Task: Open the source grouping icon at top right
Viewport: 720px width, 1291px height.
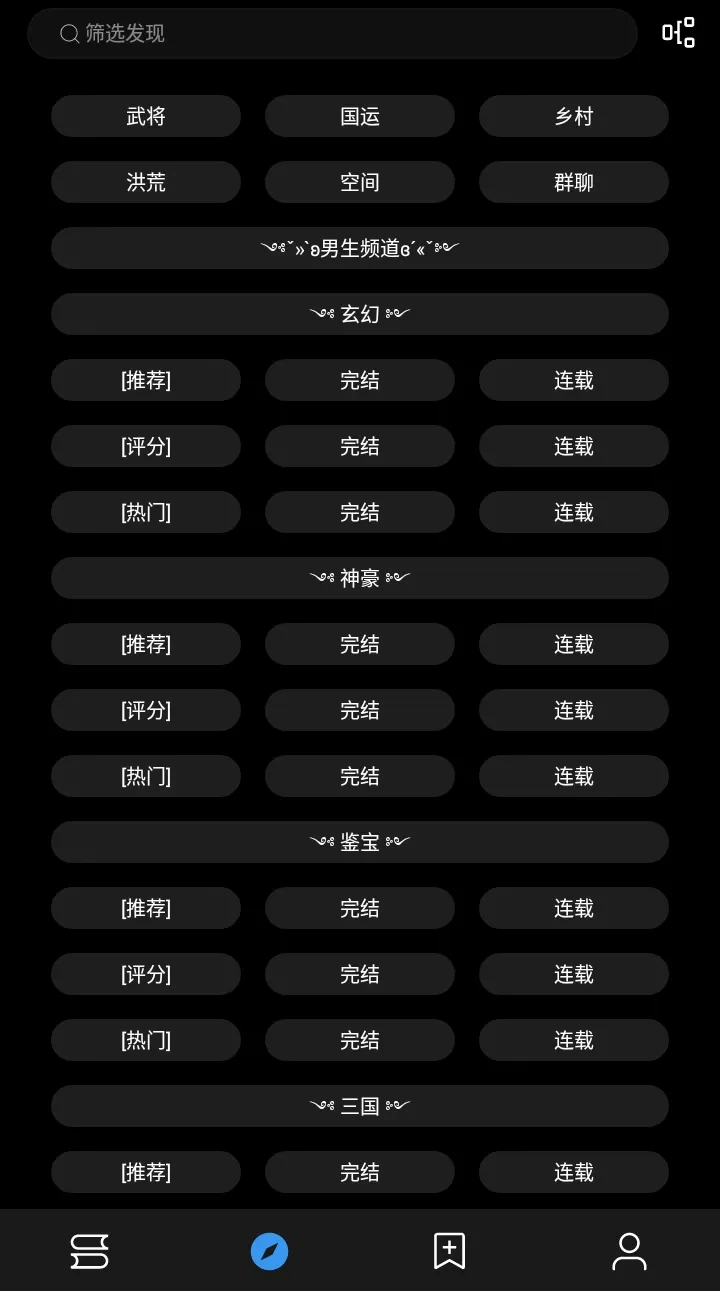Action: (x=678, y=33)
